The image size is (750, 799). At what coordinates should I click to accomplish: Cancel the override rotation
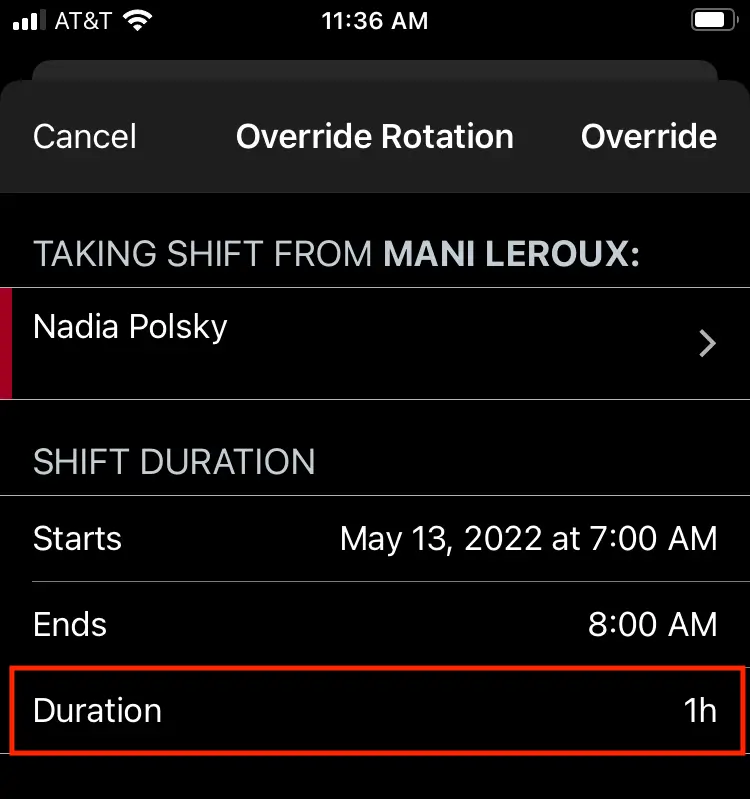coord(85,137)
